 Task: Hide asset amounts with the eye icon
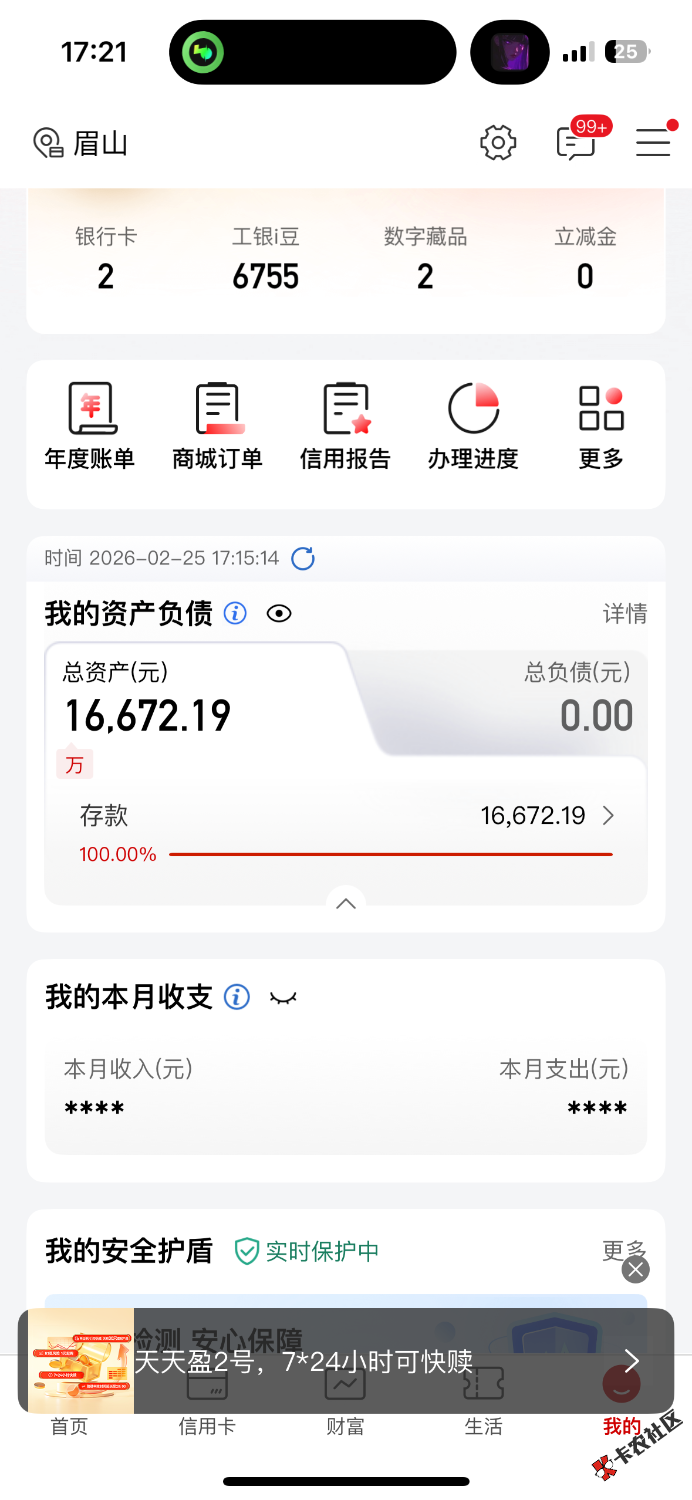279,613
